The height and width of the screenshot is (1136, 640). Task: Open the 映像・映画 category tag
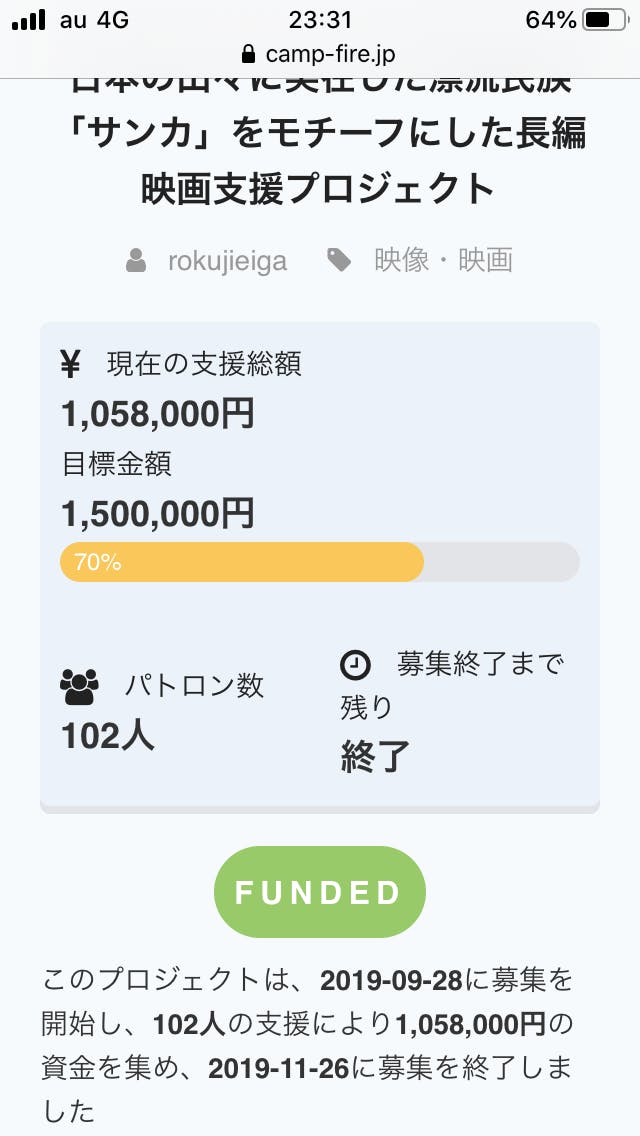pos(443,261)
